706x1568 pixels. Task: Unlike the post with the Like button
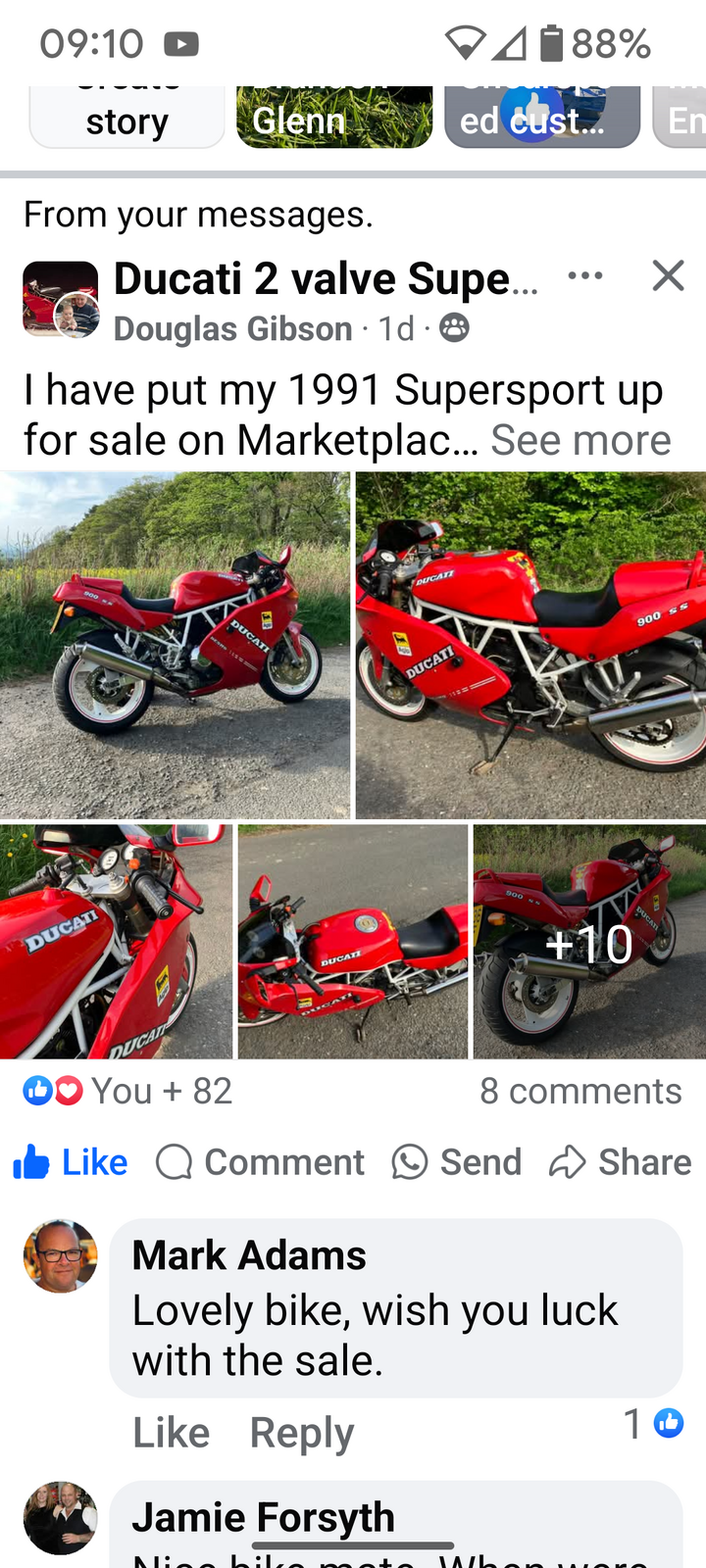click(71, 1162)
